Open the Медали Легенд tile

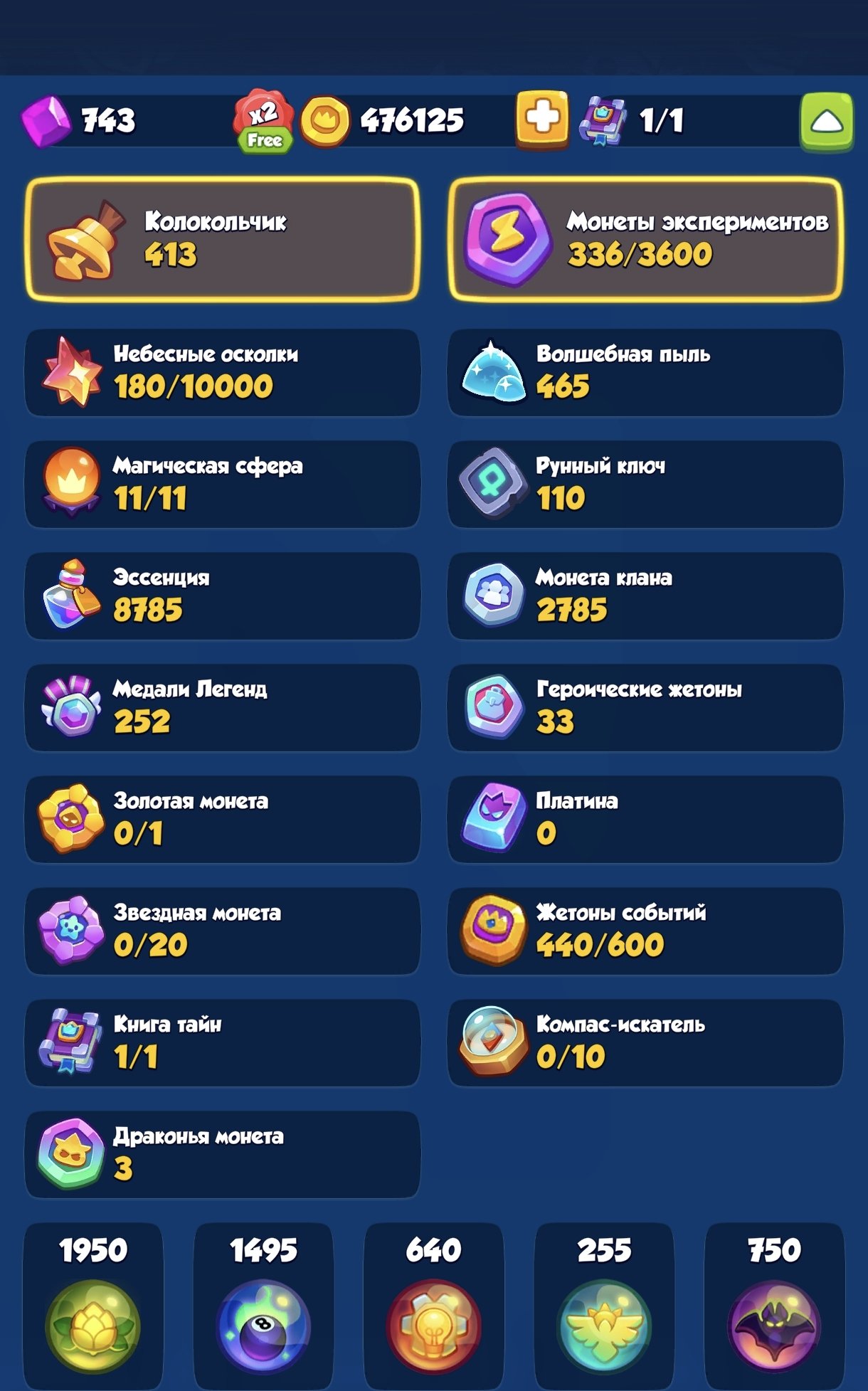pyautogui.click(x=222, y=707)
